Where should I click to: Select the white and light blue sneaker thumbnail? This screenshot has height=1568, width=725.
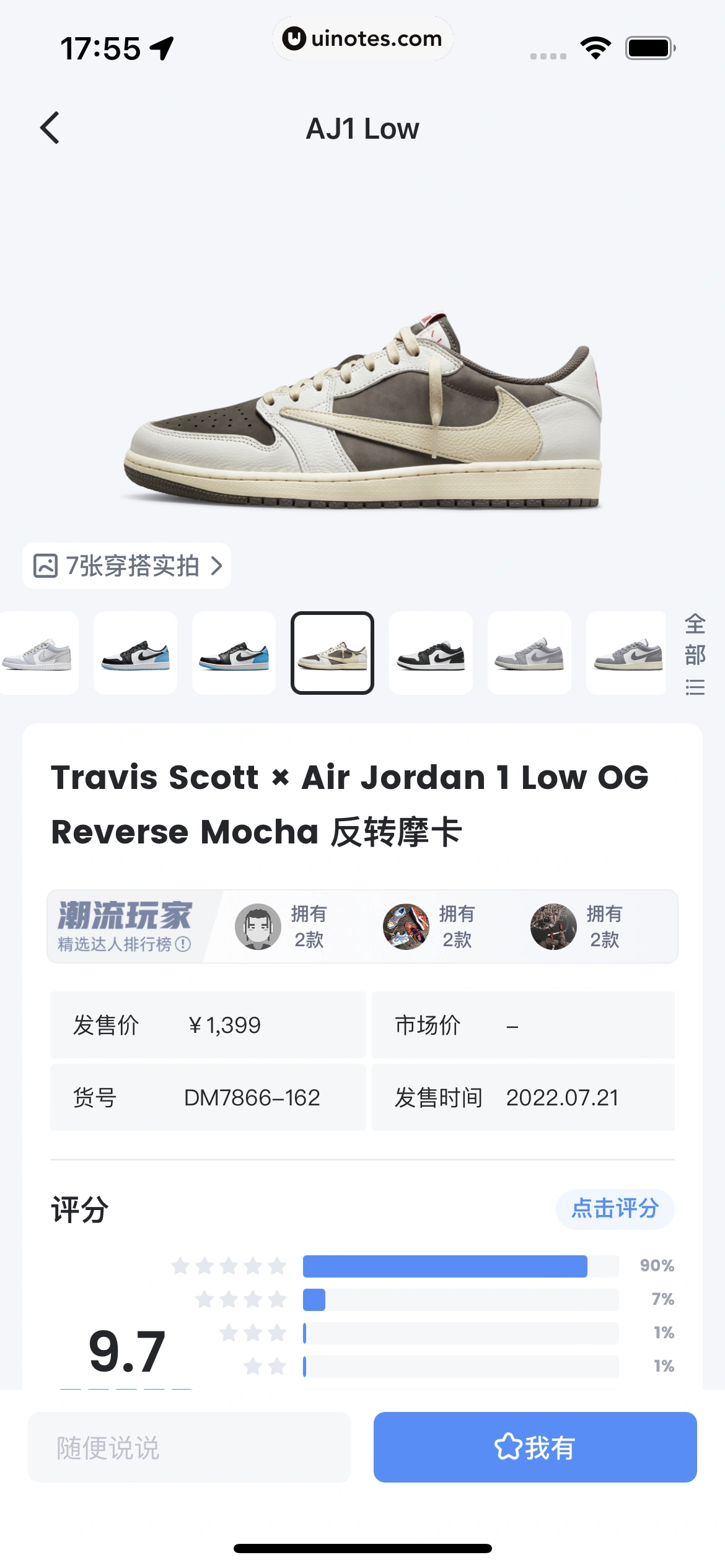[x=135, y=653]
